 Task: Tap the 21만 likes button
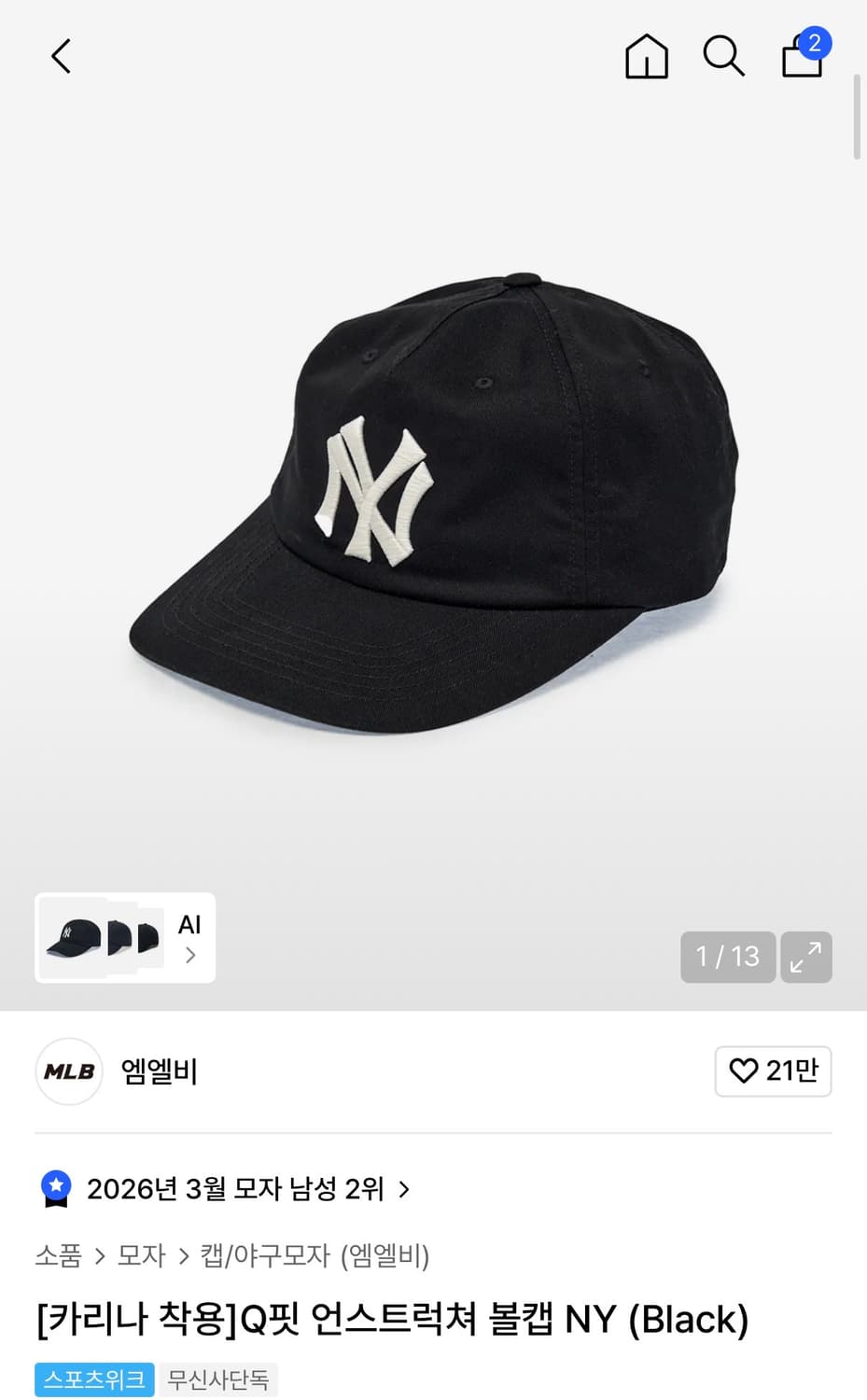[x=773, y=1071]
